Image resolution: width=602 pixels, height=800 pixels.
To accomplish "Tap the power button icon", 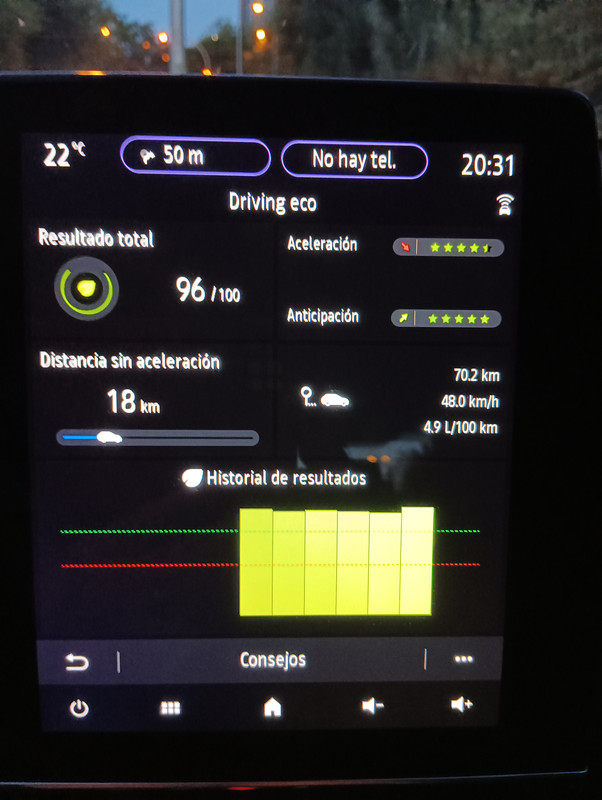I will pos(79,708).
